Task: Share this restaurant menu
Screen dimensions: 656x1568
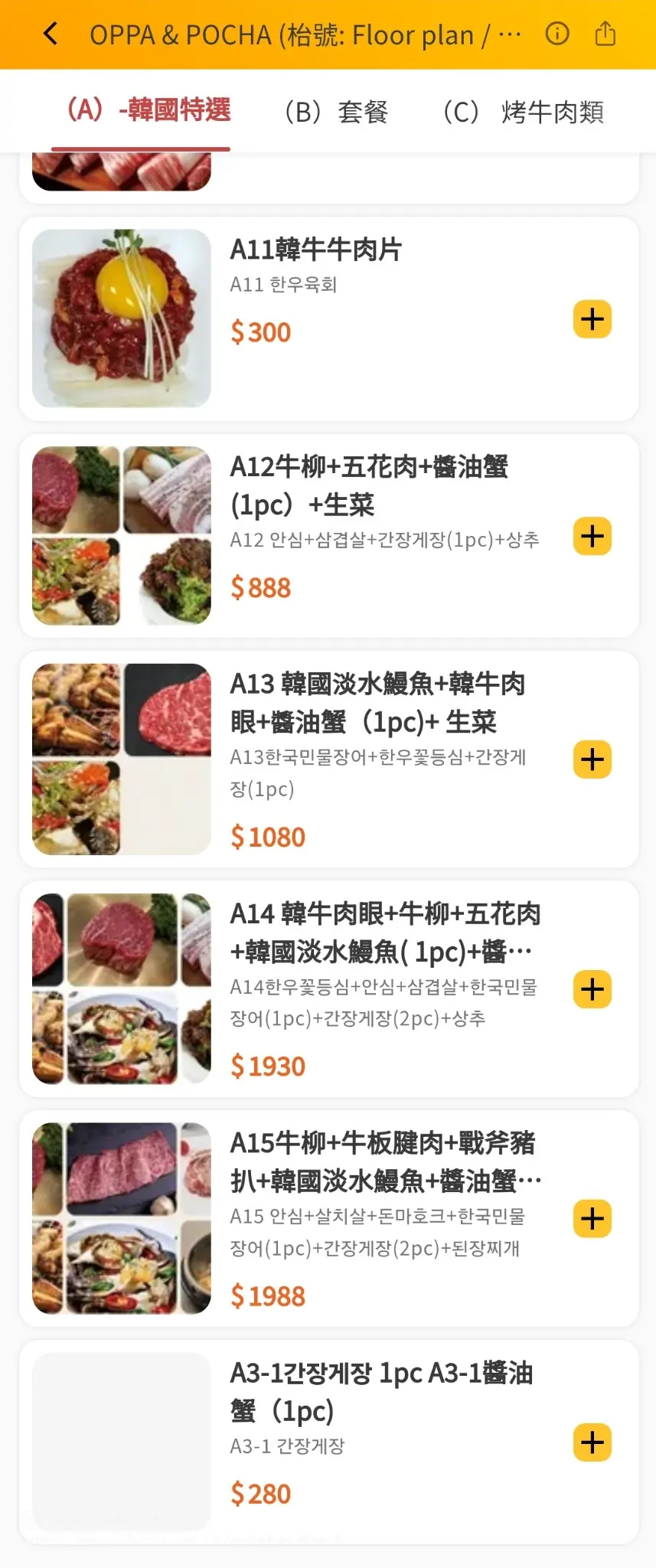Action: tap(605, 34)
